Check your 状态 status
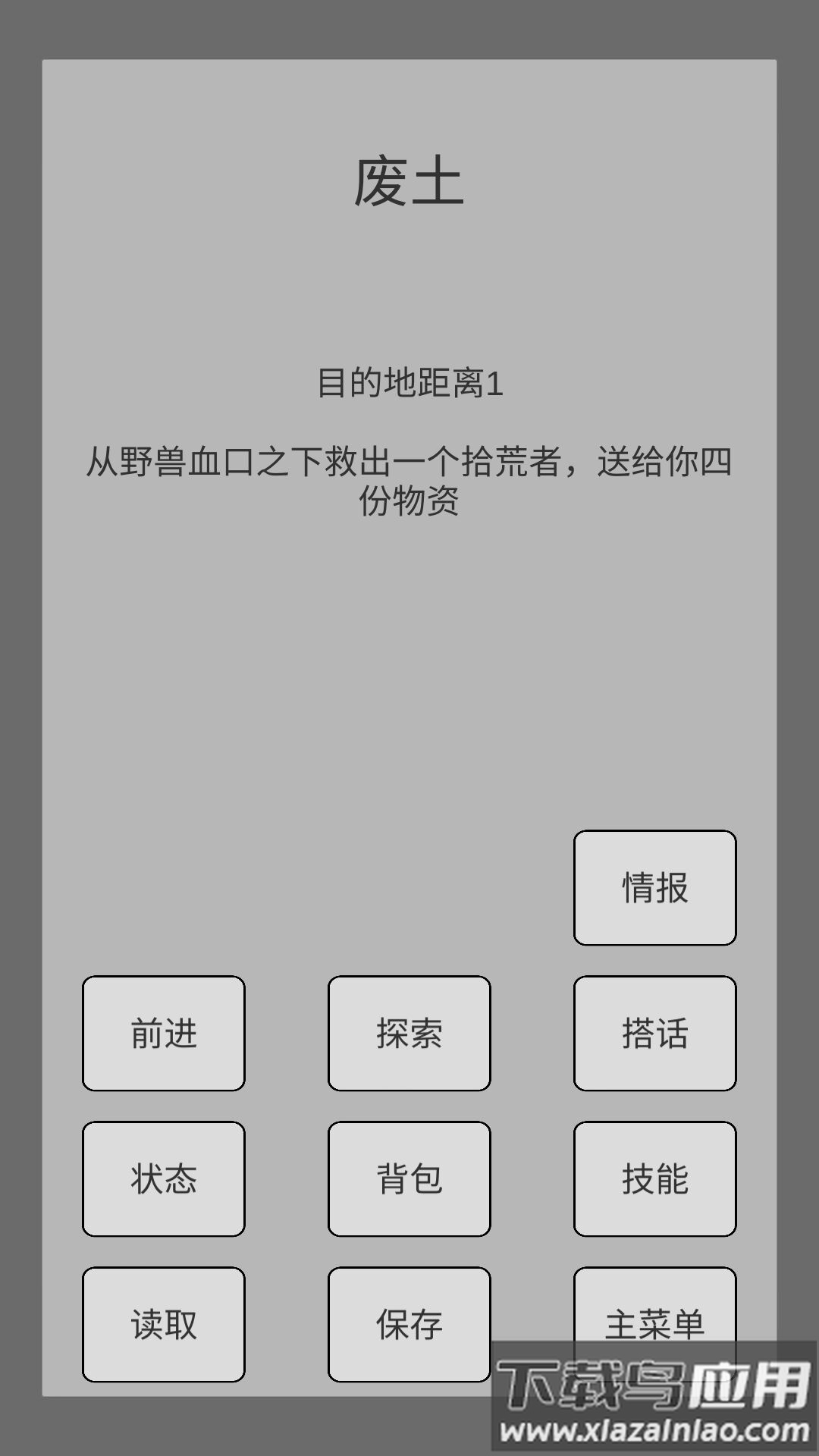Screen dimensions: 819x1456 (163, 1178)
